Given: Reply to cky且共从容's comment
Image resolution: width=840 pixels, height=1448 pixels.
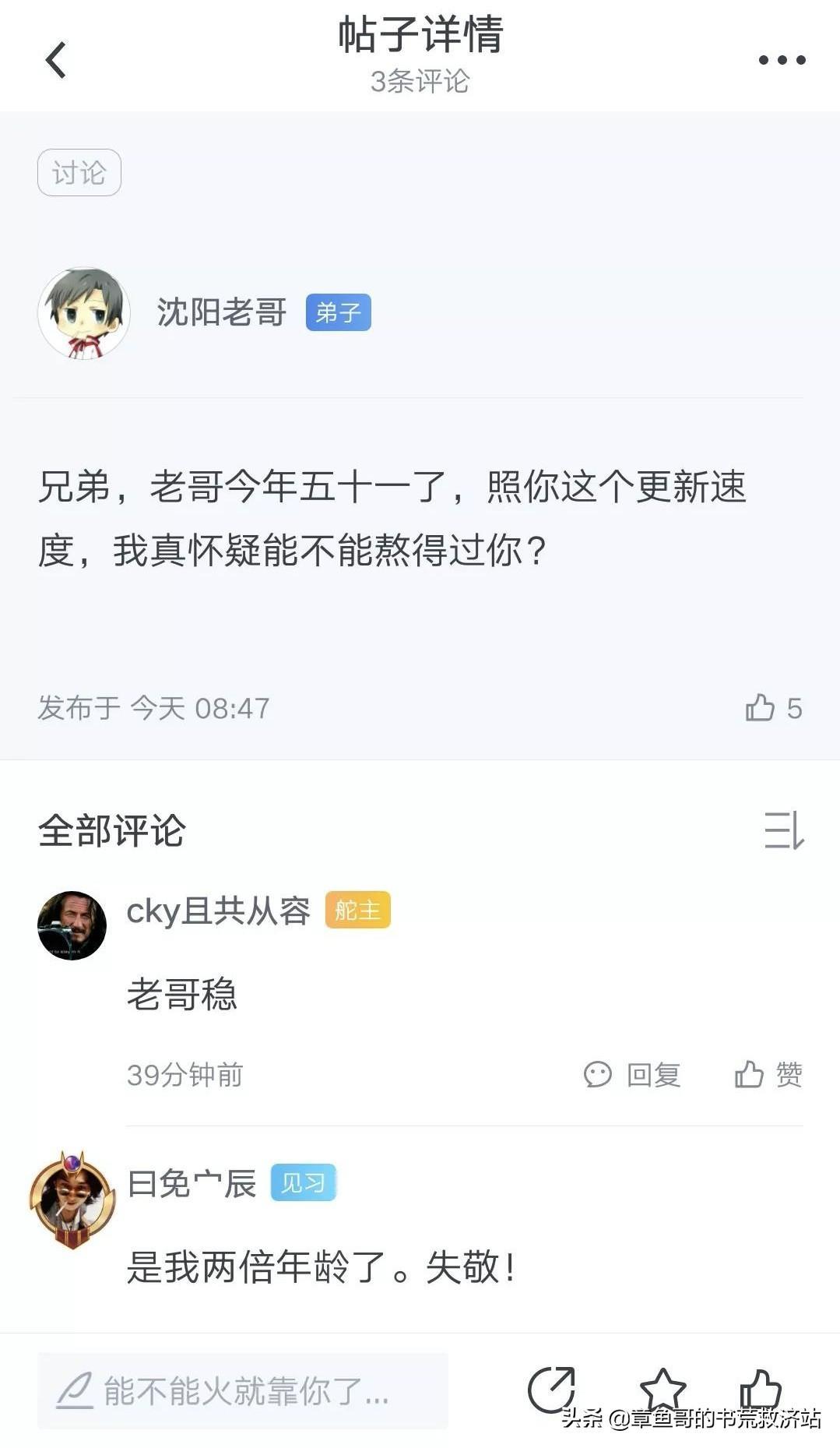Looking at the screenshot, I should click(x=632, y=1075).
